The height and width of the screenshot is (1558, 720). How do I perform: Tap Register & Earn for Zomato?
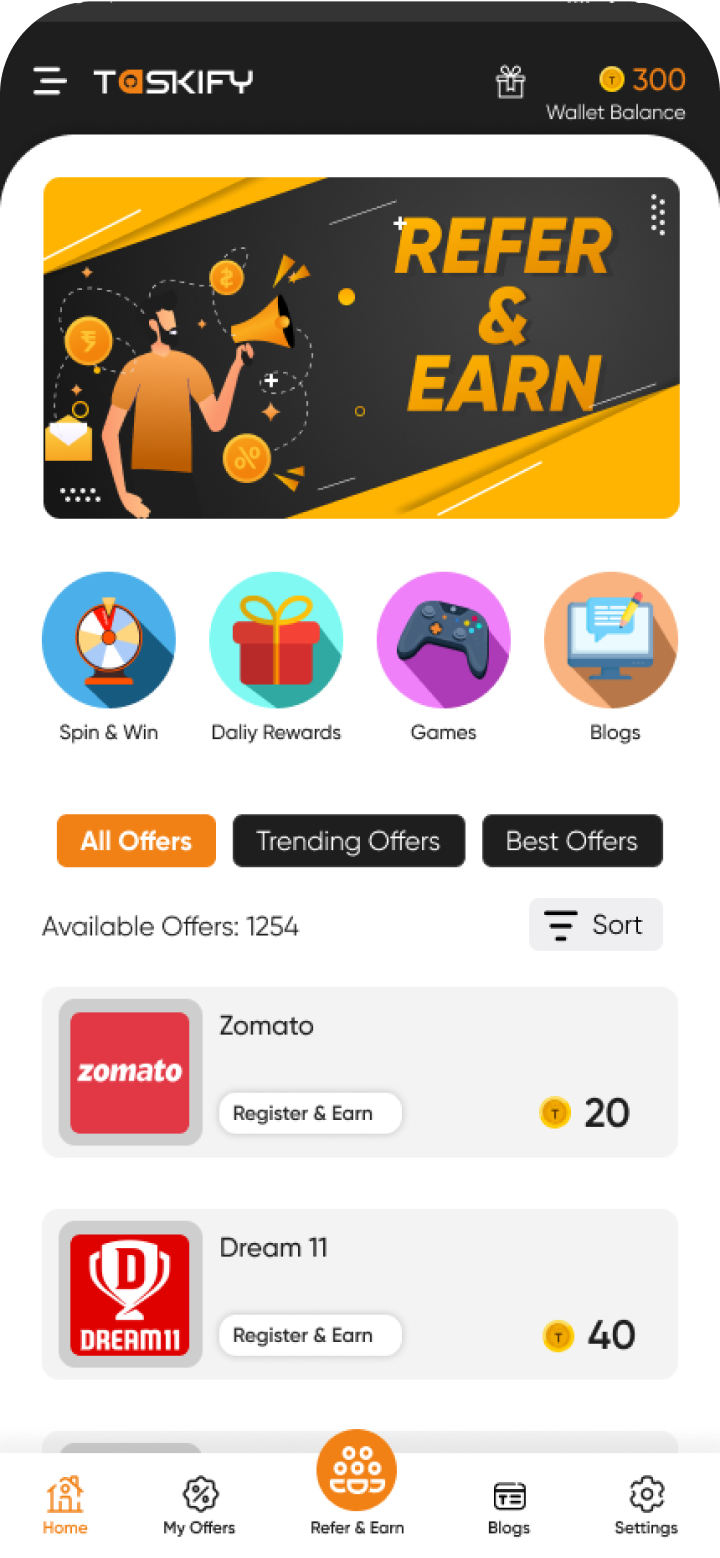point(310,1113)
